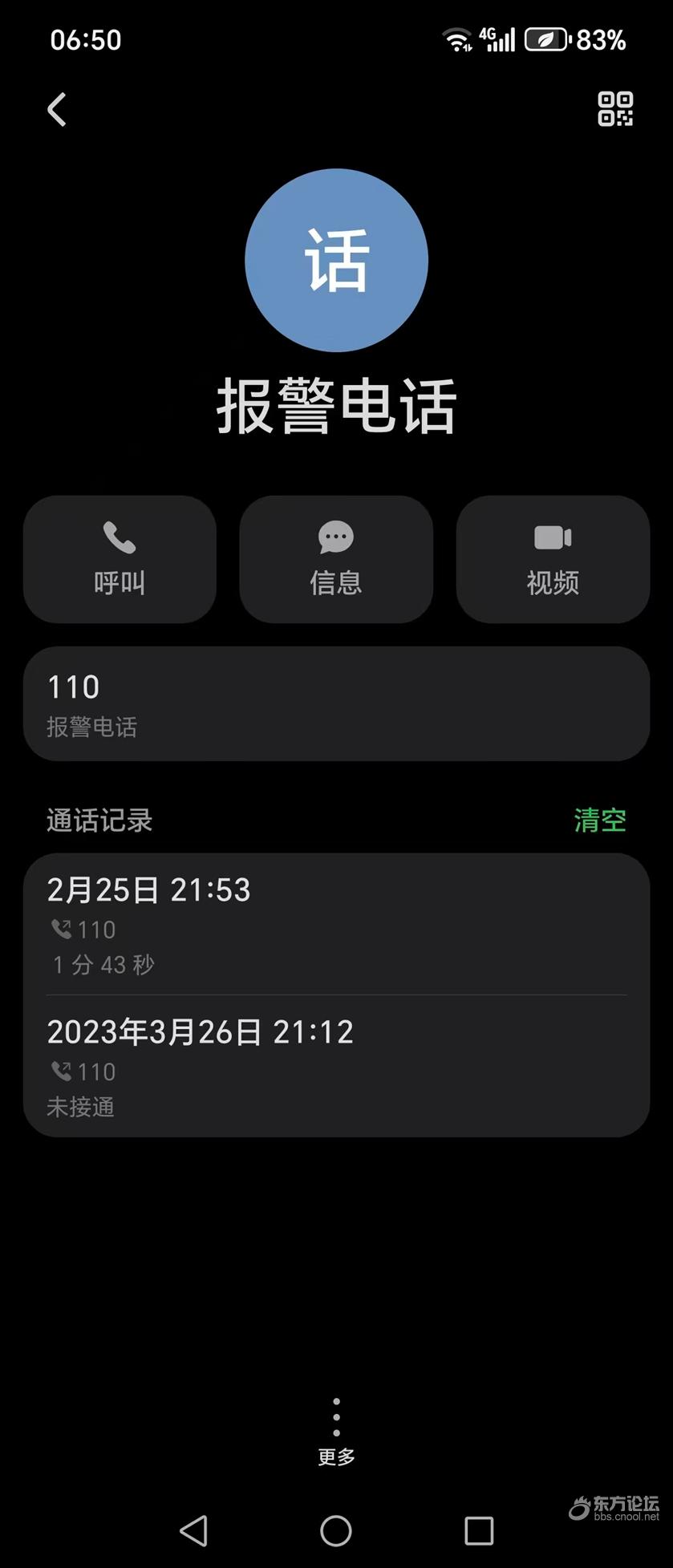This screenshot has height=1568, width=673.
Task: Show recent apps from the navigation bar
Action: [x=479, y=1530]
